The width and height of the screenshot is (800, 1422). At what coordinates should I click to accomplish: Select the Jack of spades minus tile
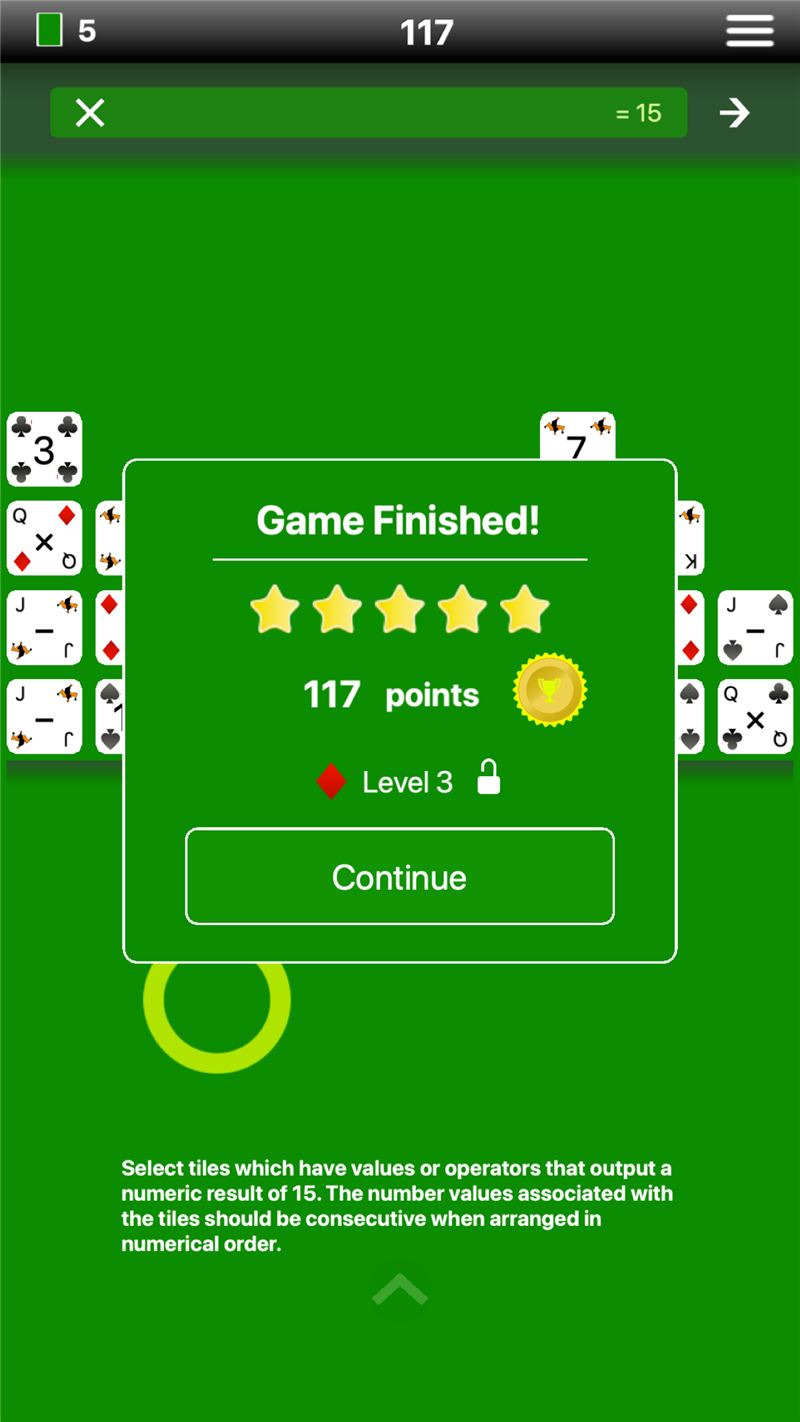tap(755, 628)
